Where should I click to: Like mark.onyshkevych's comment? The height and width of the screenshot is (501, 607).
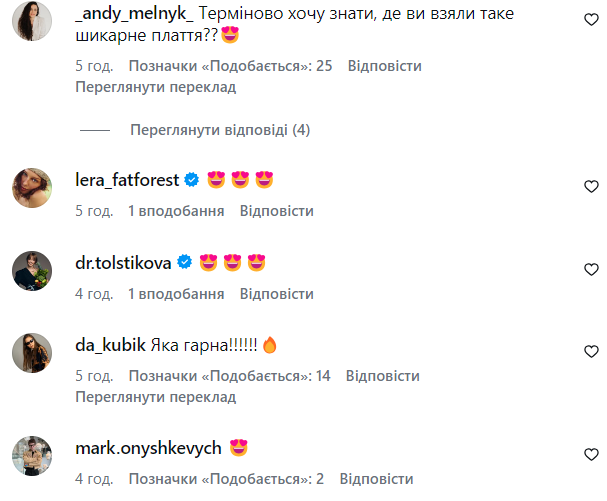tap(591, 453)
